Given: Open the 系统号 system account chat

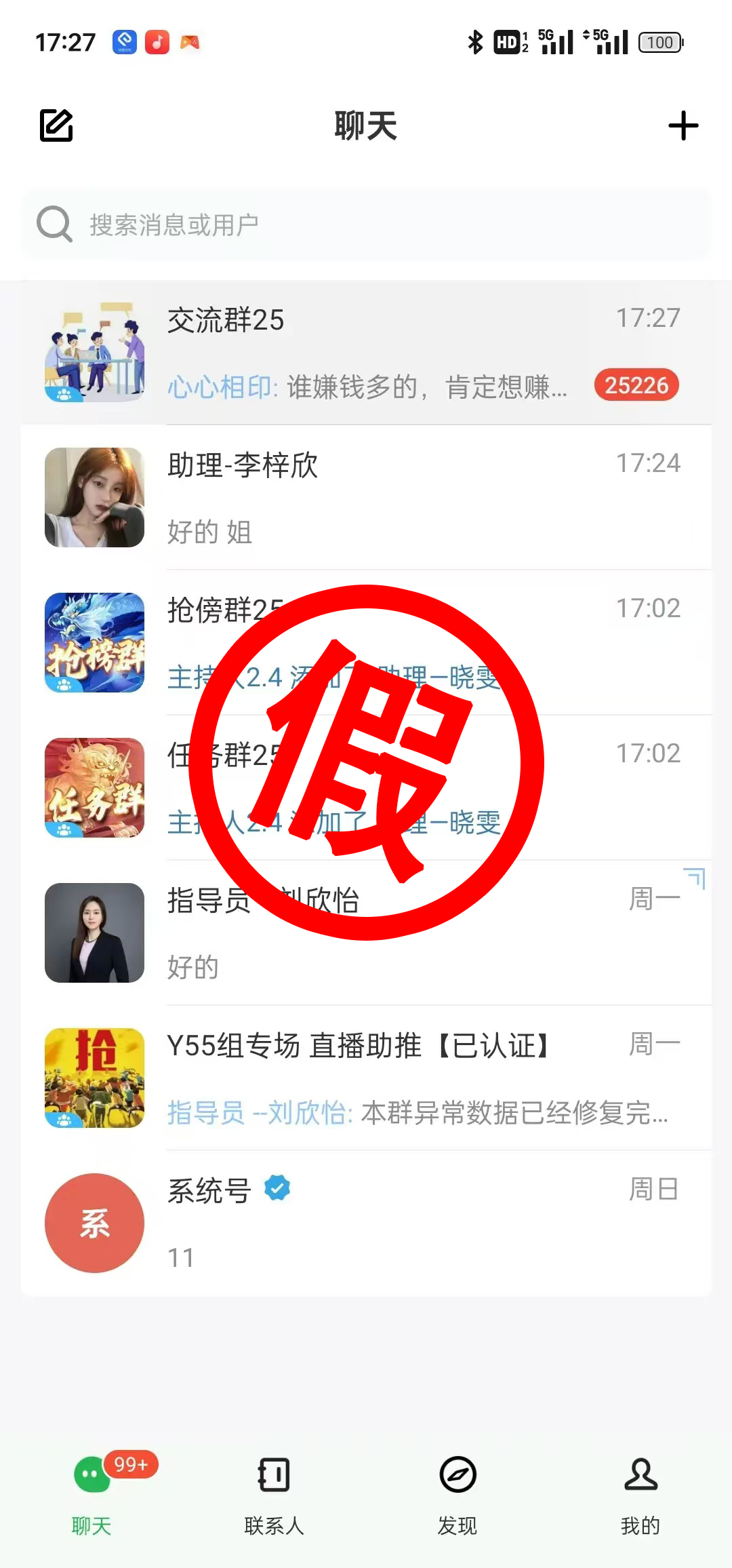Looking at the screenshot, I should tap(366, 1223).
